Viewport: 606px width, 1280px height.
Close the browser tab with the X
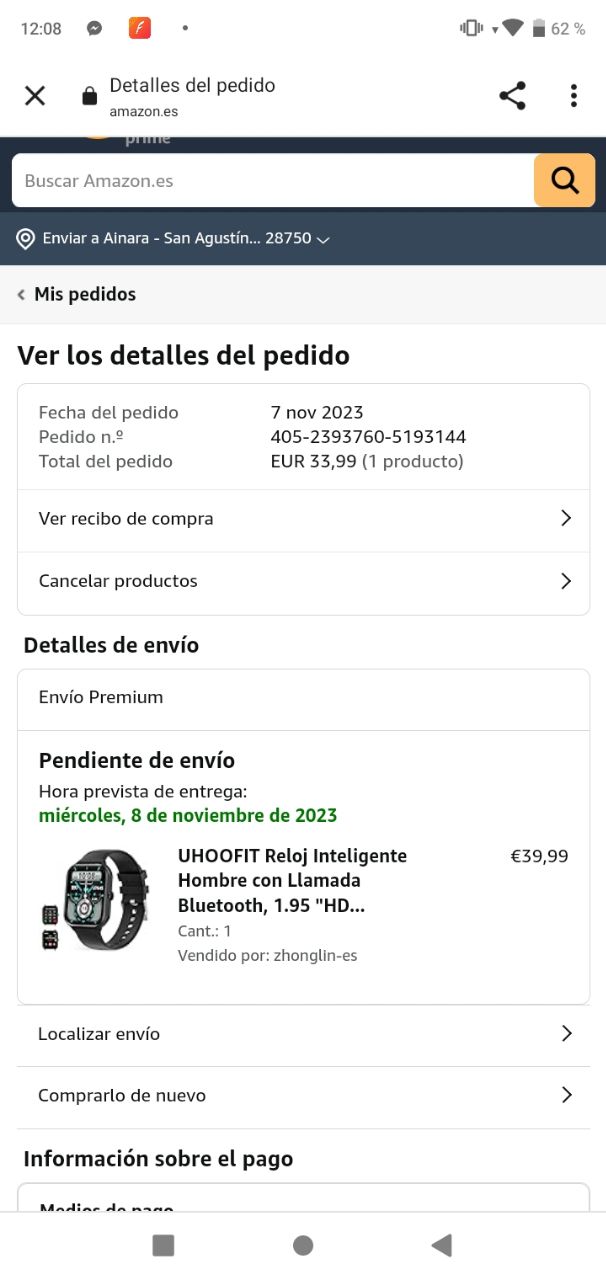pos(35,96)
